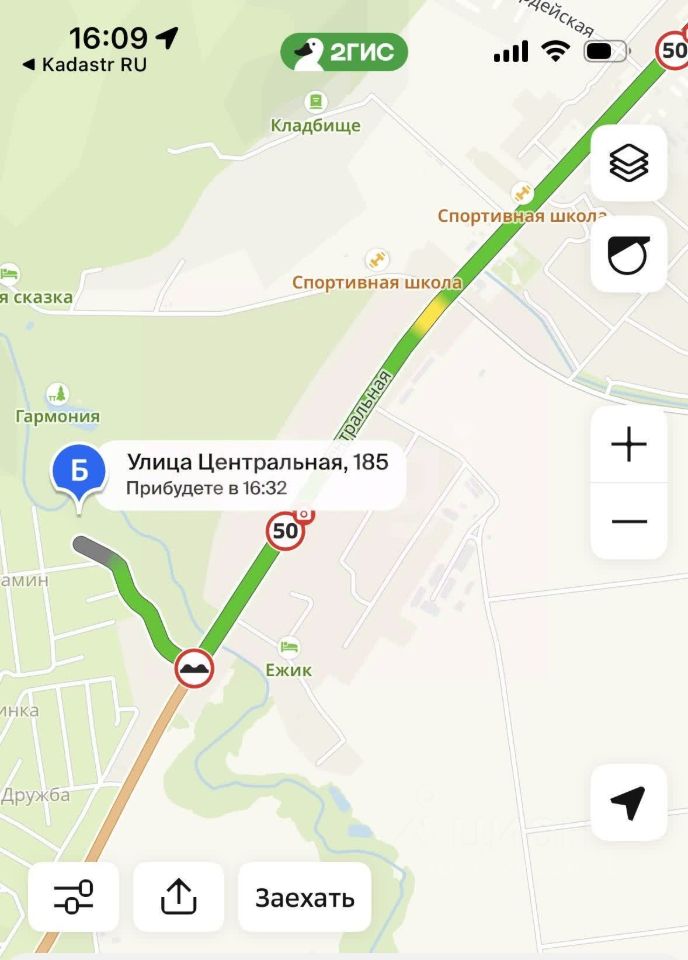The height and width of the screenshot is (960, 688).
Task: Tap the Кладбище map marker
Action: coord(316,102)
